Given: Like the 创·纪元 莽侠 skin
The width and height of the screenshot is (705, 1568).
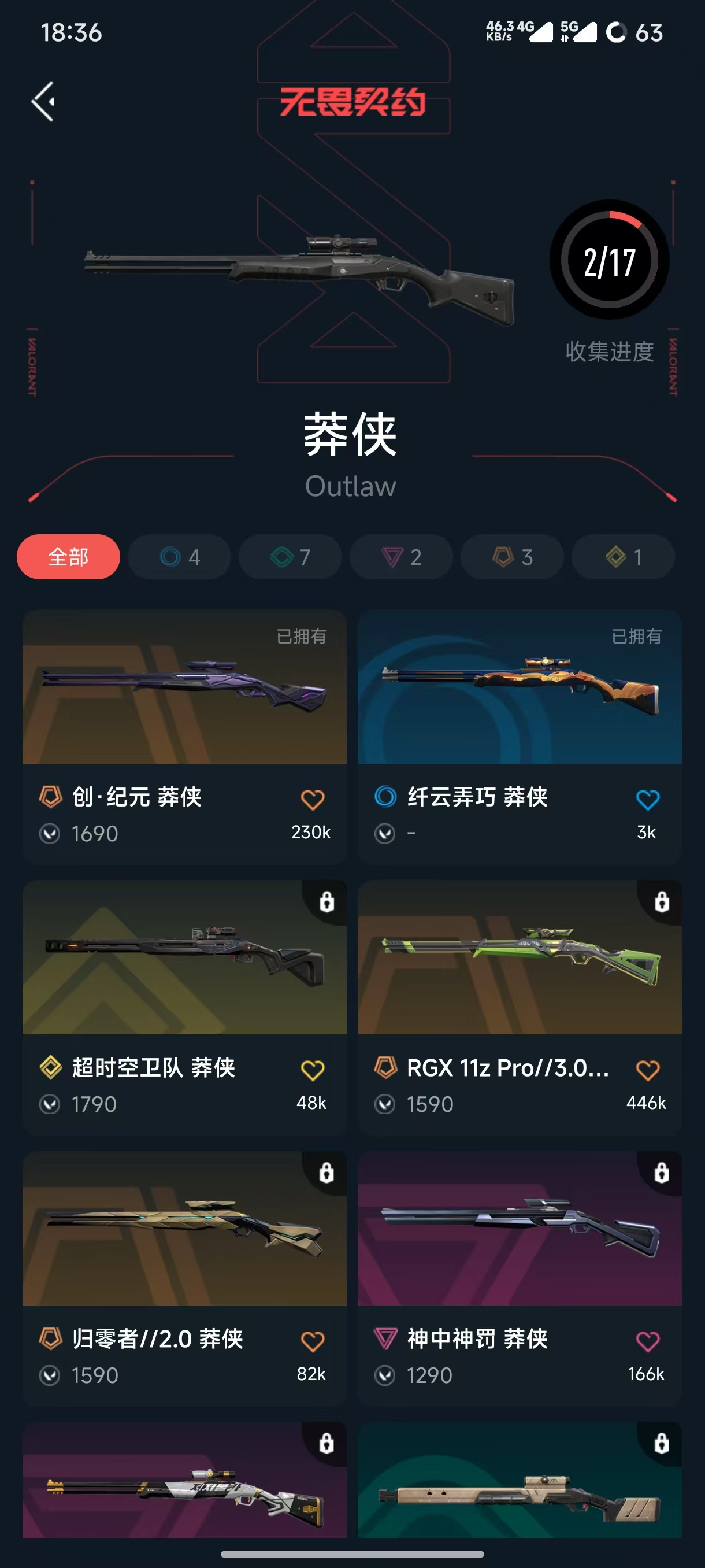Looking at the screenshot, I should (x=313, y=799).
